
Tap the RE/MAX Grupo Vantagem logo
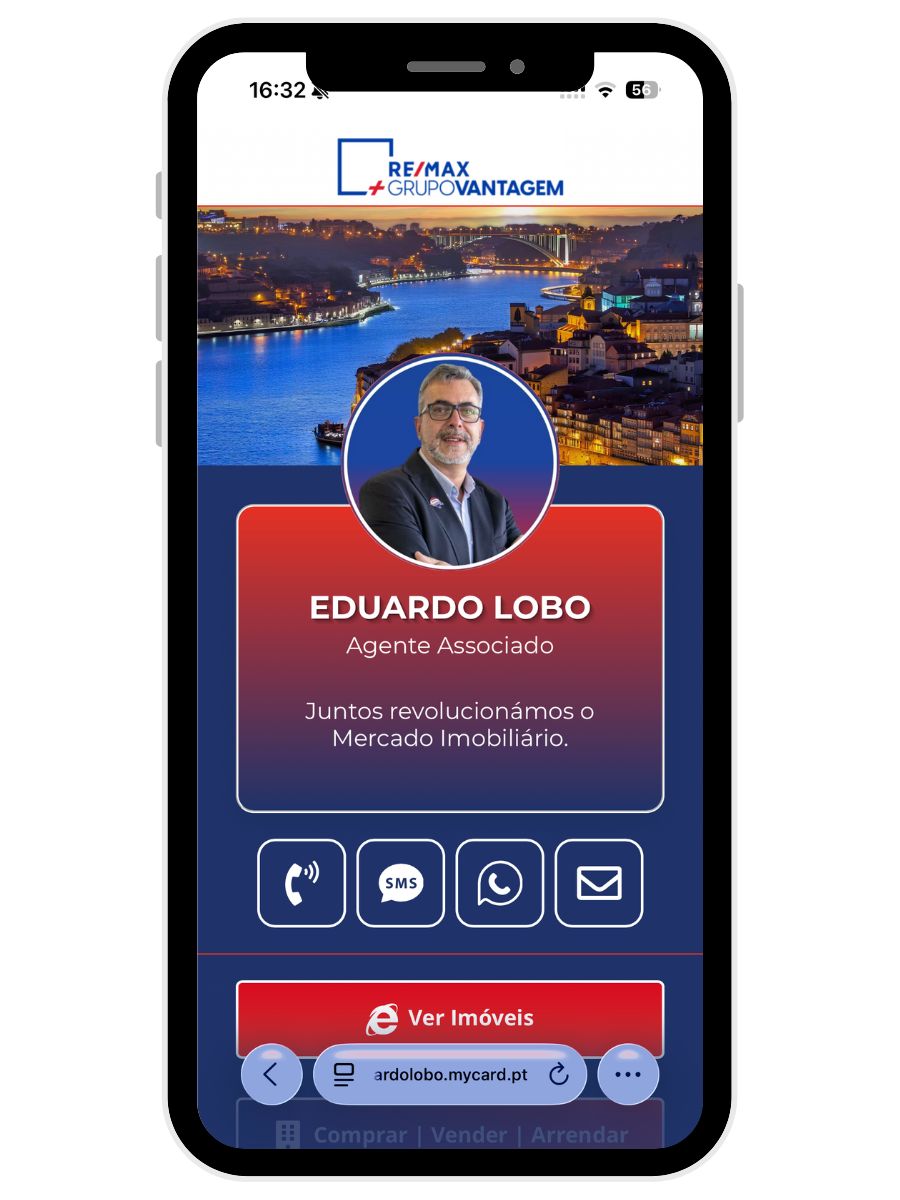[x=450, y=165]
